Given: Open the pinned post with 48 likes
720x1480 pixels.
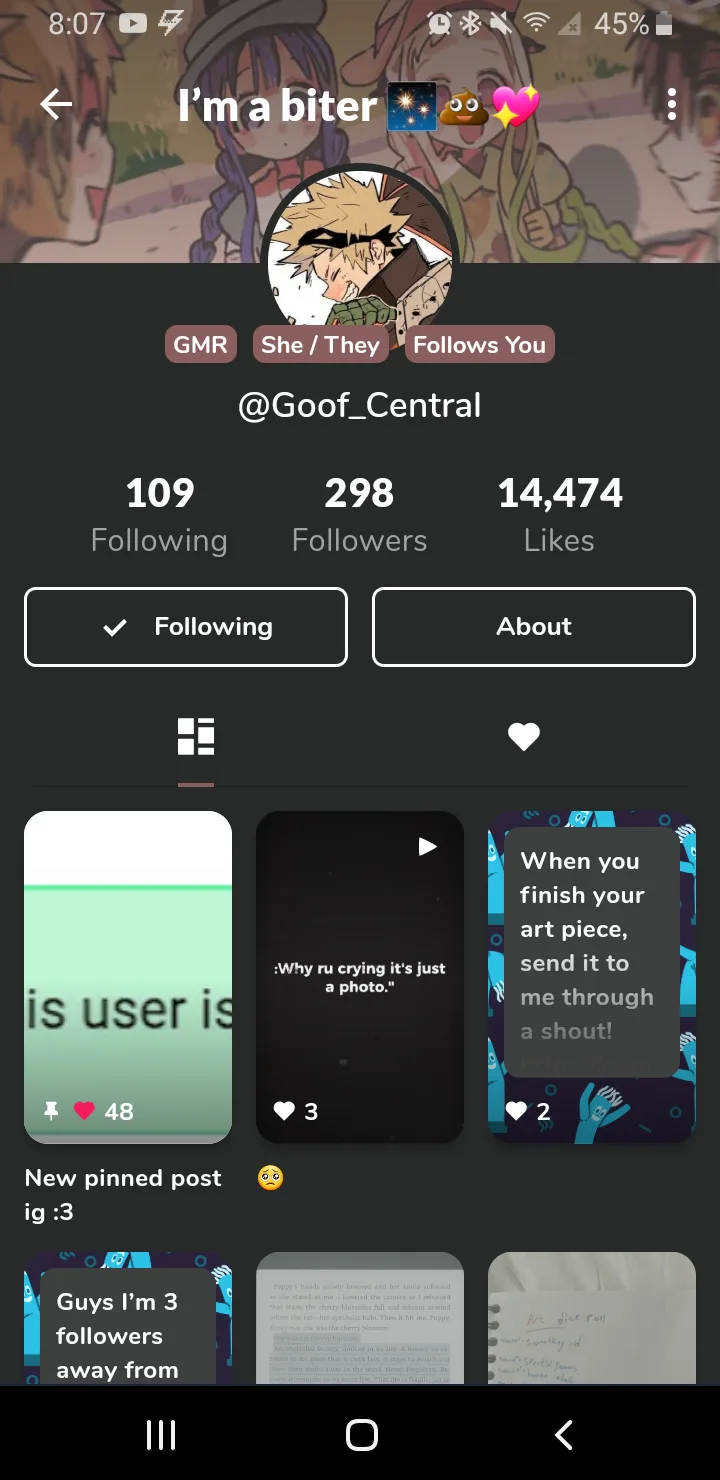Looking at the screenshot, I should pos(128,975).
